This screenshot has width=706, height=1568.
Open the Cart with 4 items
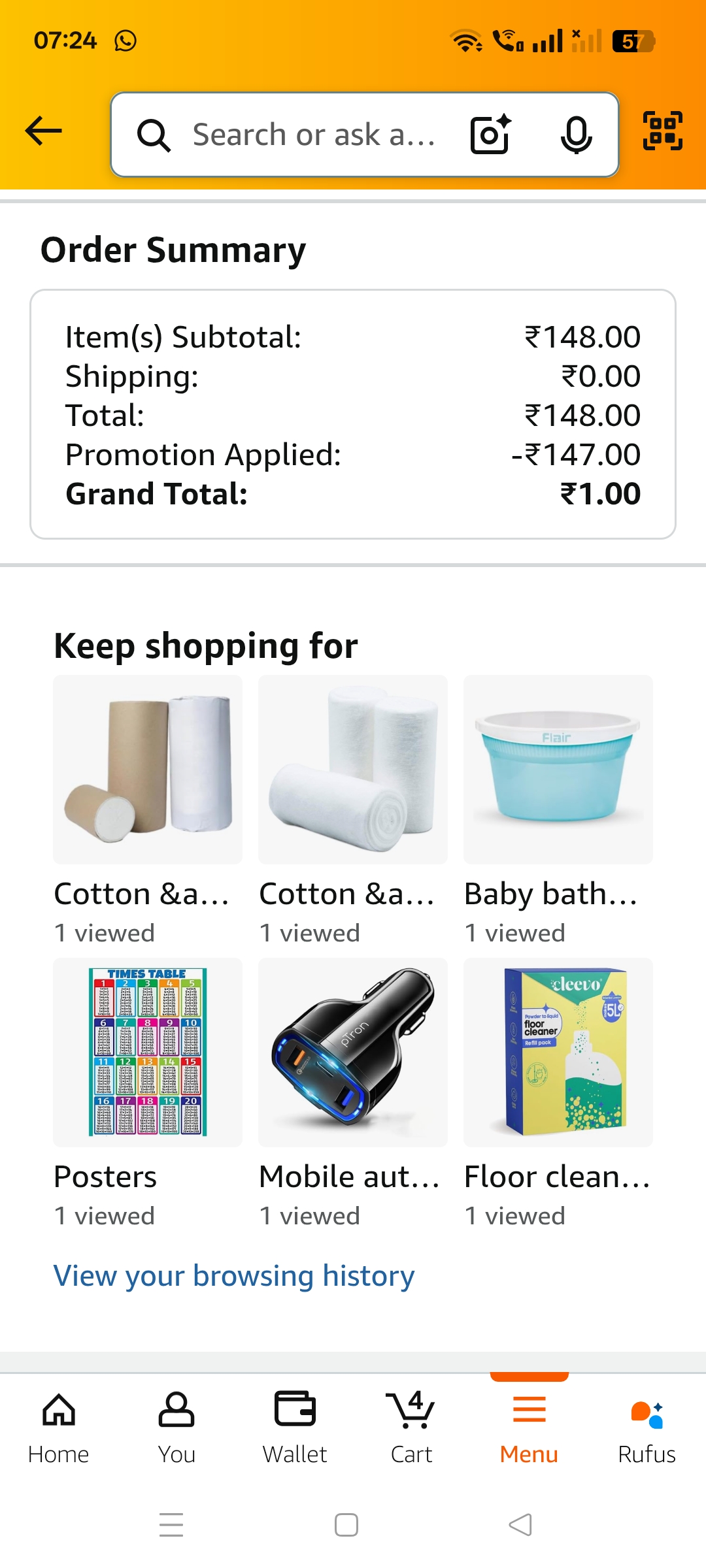[x=411, y=1428]
